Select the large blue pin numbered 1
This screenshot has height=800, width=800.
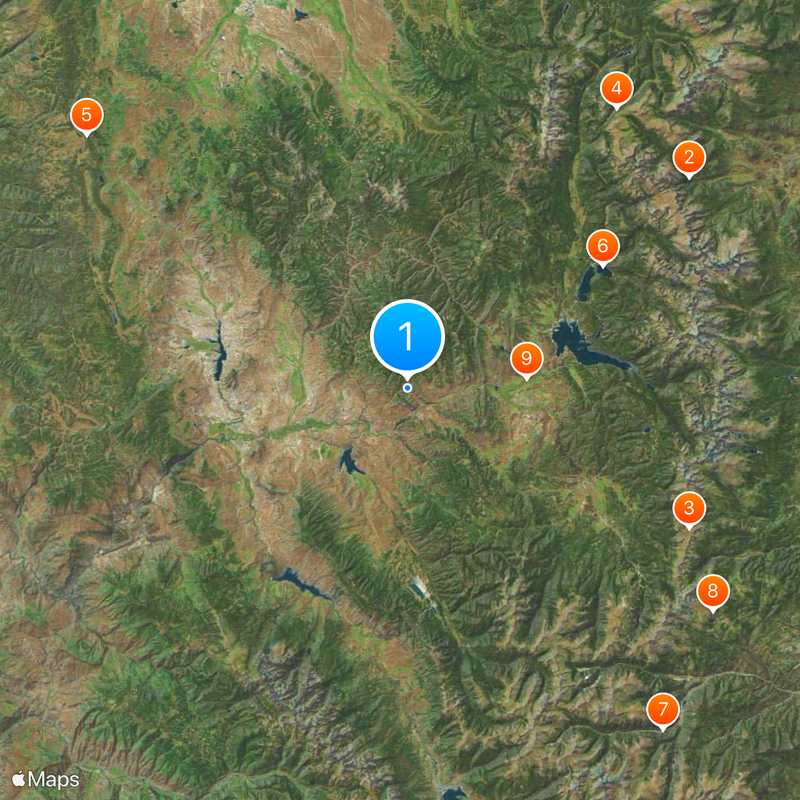407,336
